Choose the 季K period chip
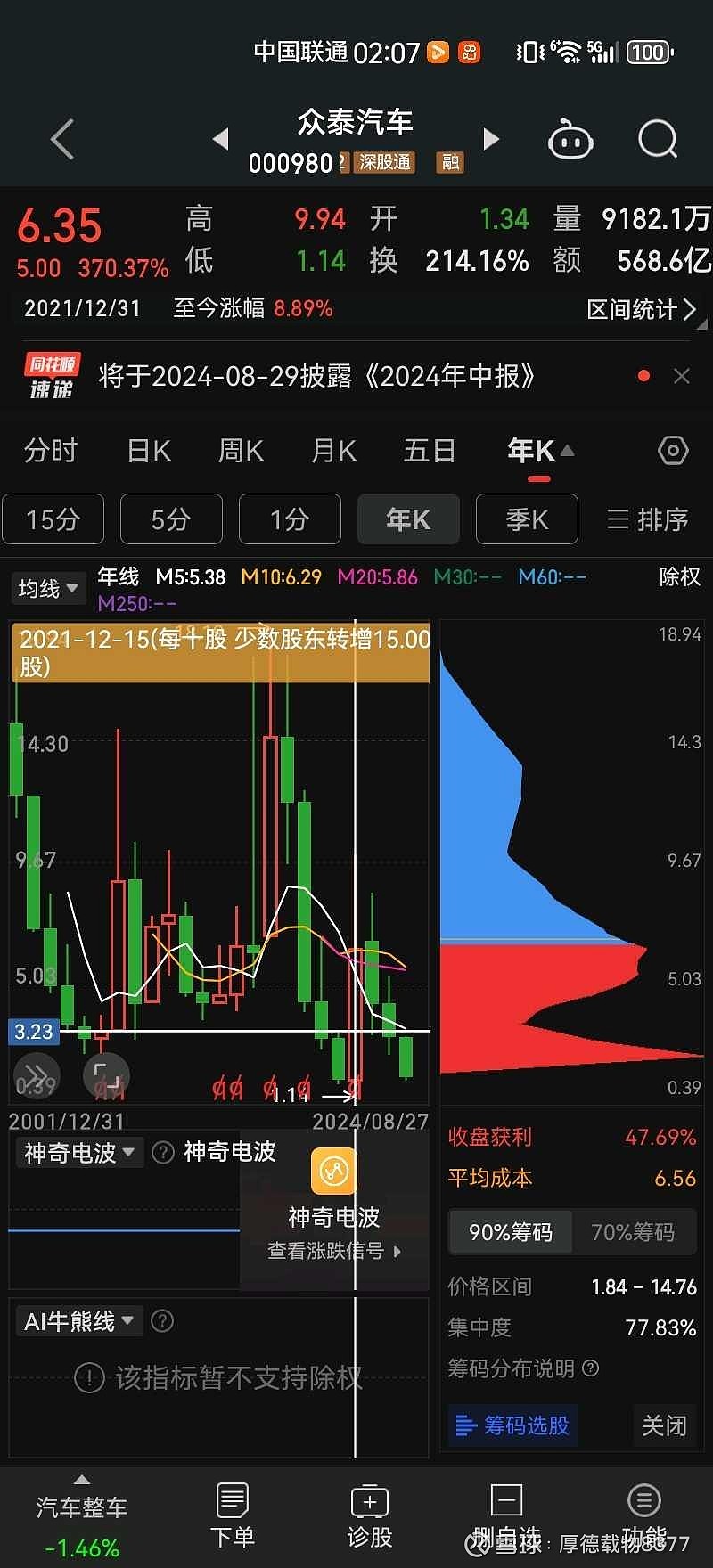This screenshot has height=1568, width=713. point(527,519)
